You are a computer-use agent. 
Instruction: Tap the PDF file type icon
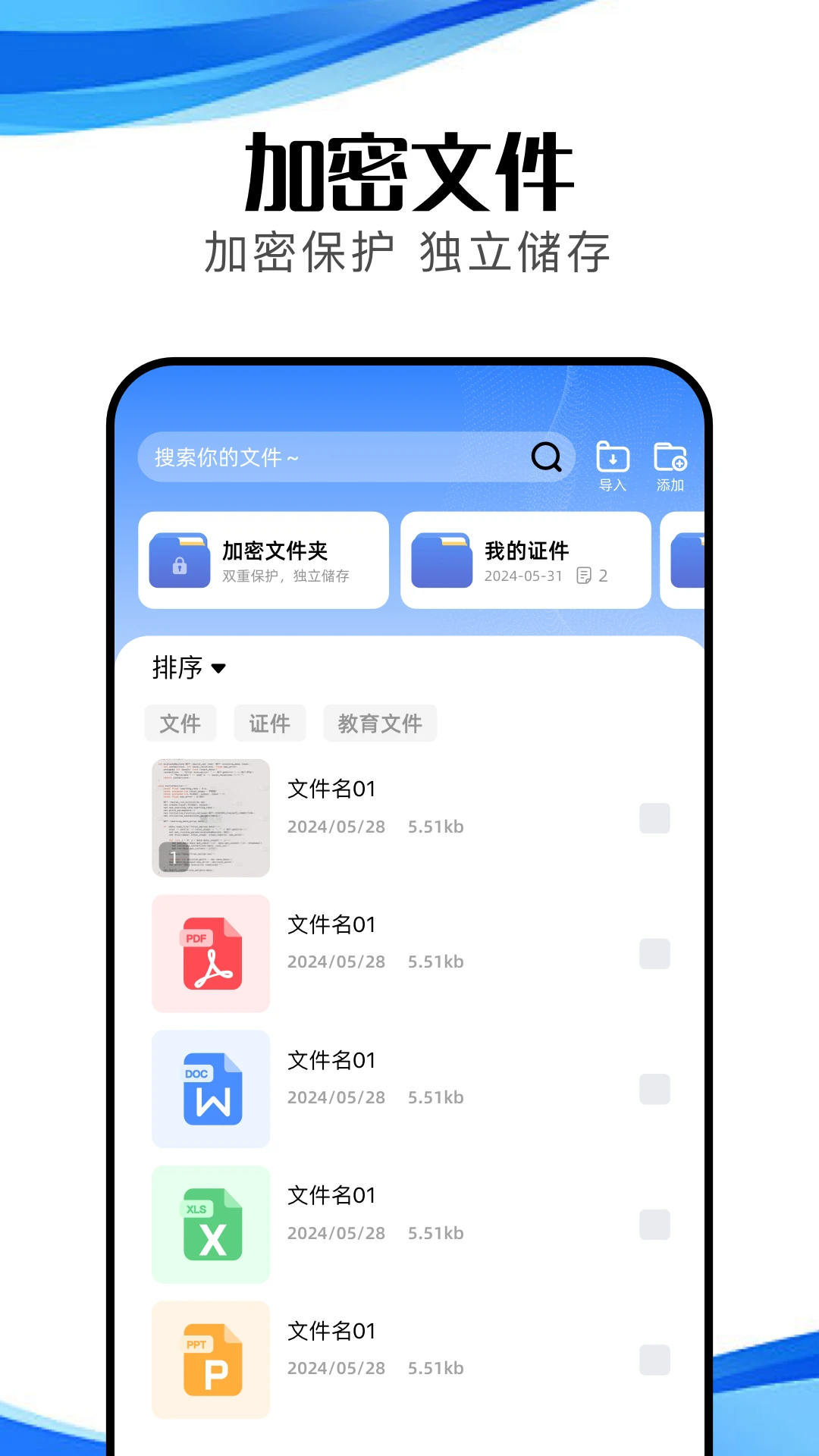coord(211,954)
